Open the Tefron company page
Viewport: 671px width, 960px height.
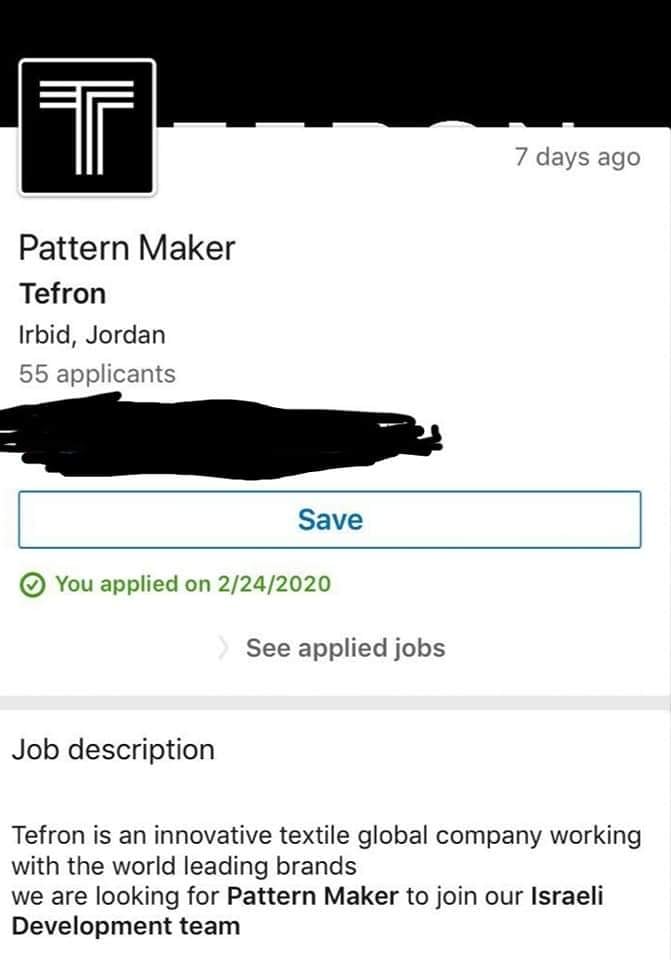(62, 294)
